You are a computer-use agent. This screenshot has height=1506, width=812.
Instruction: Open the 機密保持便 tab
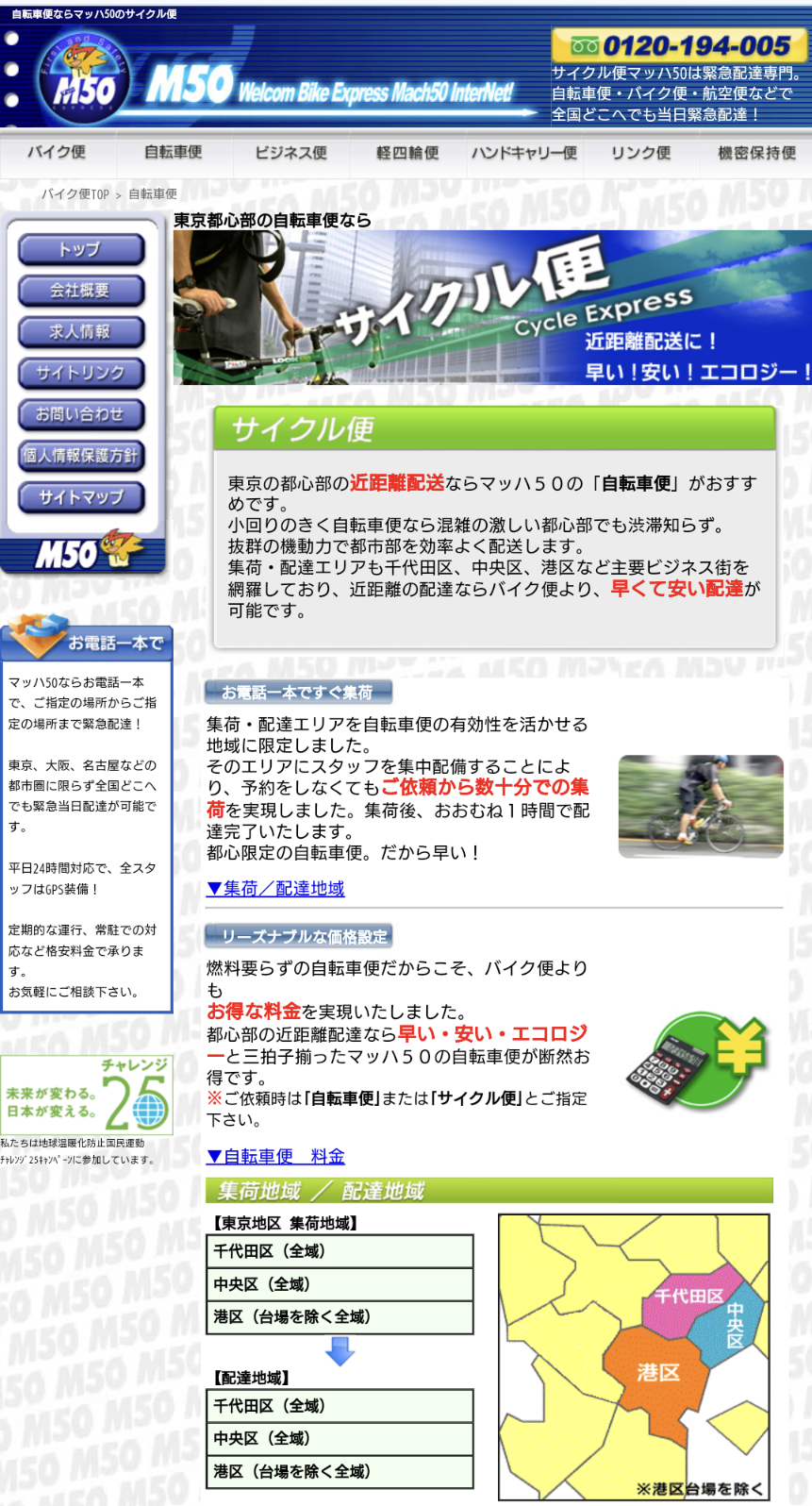point(756,153)
